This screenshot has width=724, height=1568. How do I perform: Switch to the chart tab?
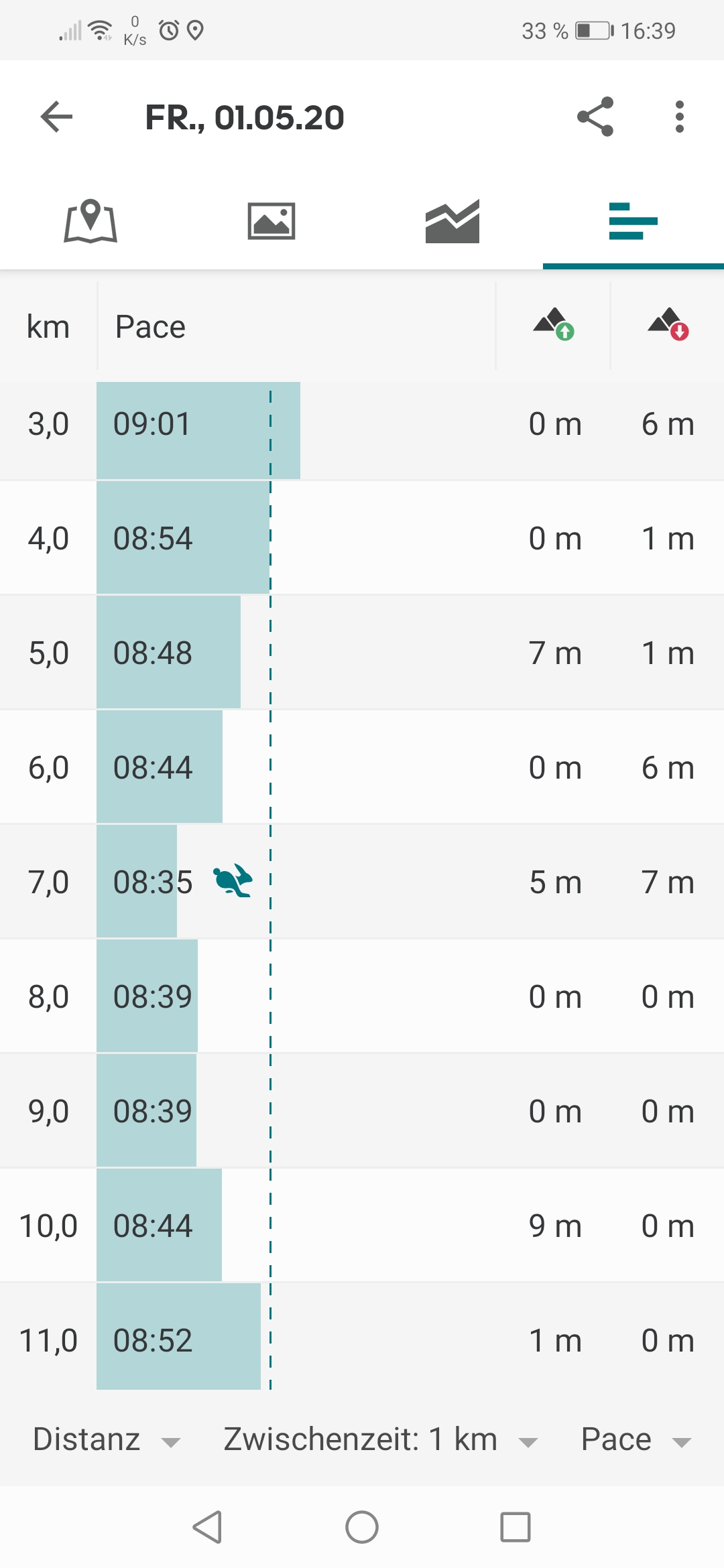pyautogui.click(x=452, y=221)
